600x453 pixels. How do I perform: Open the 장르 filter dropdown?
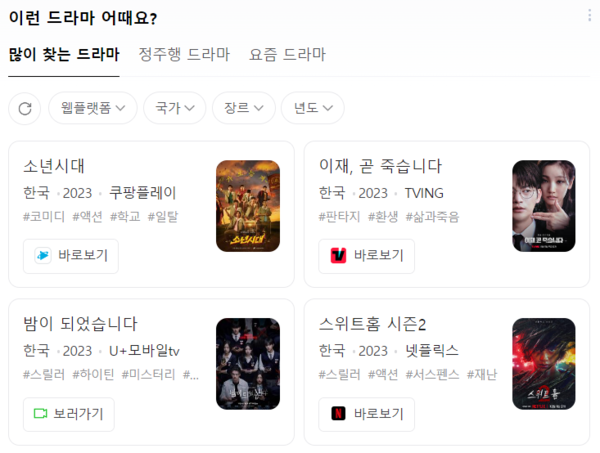click(x=244, y=108)
